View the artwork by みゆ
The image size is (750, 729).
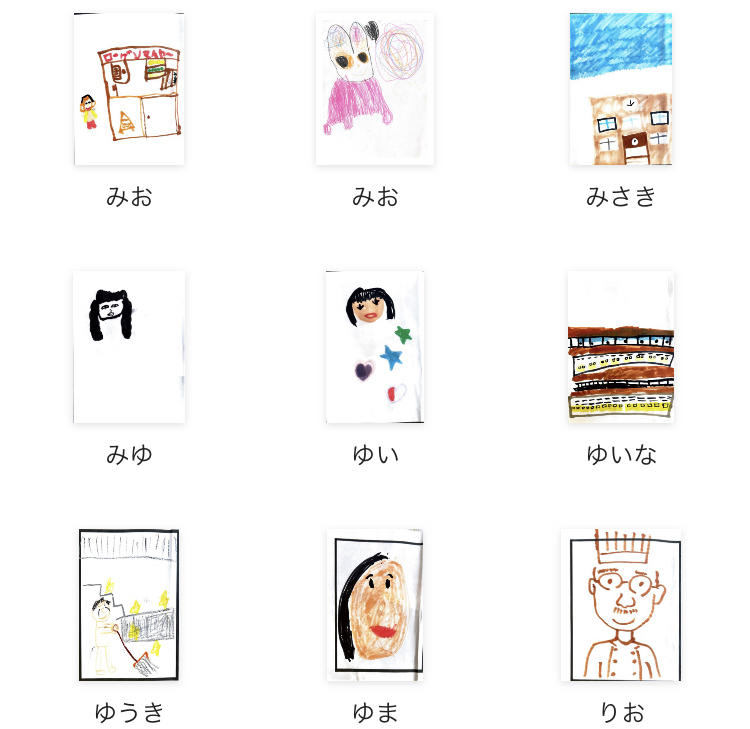click(x=129, y=346)
